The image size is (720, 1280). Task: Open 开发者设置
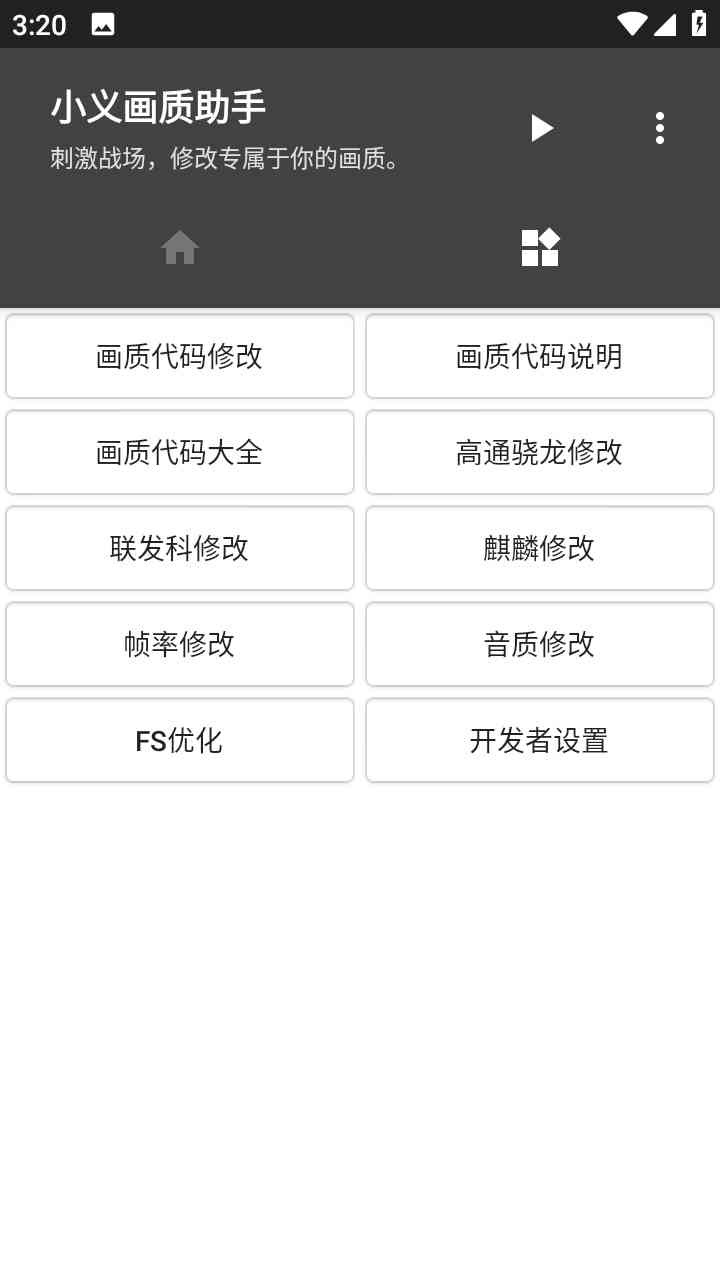pos(540,740)
